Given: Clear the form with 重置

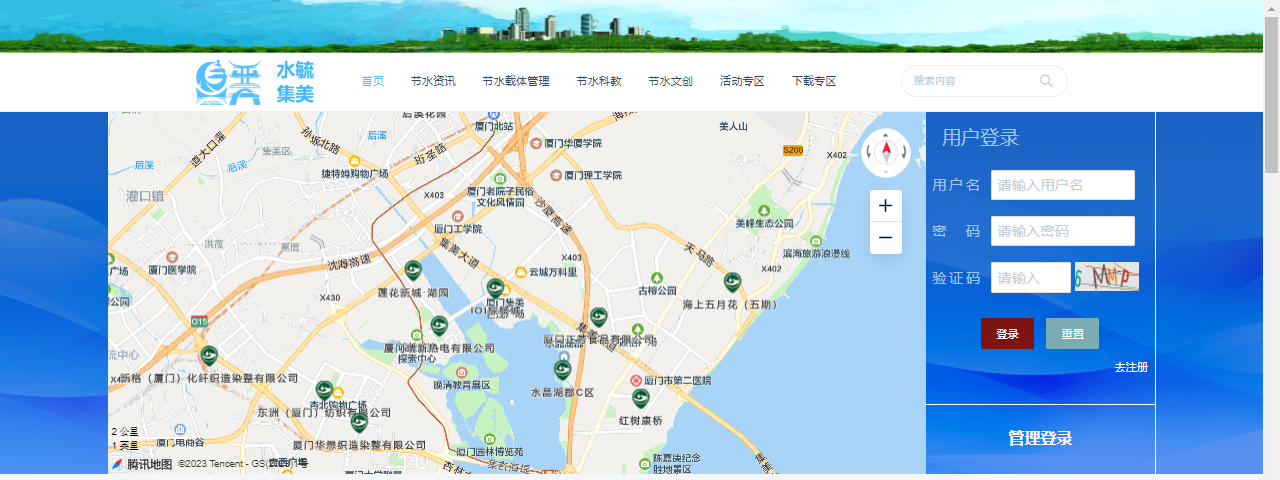Looking at the screenshot, I should (x=1072, y=334).
